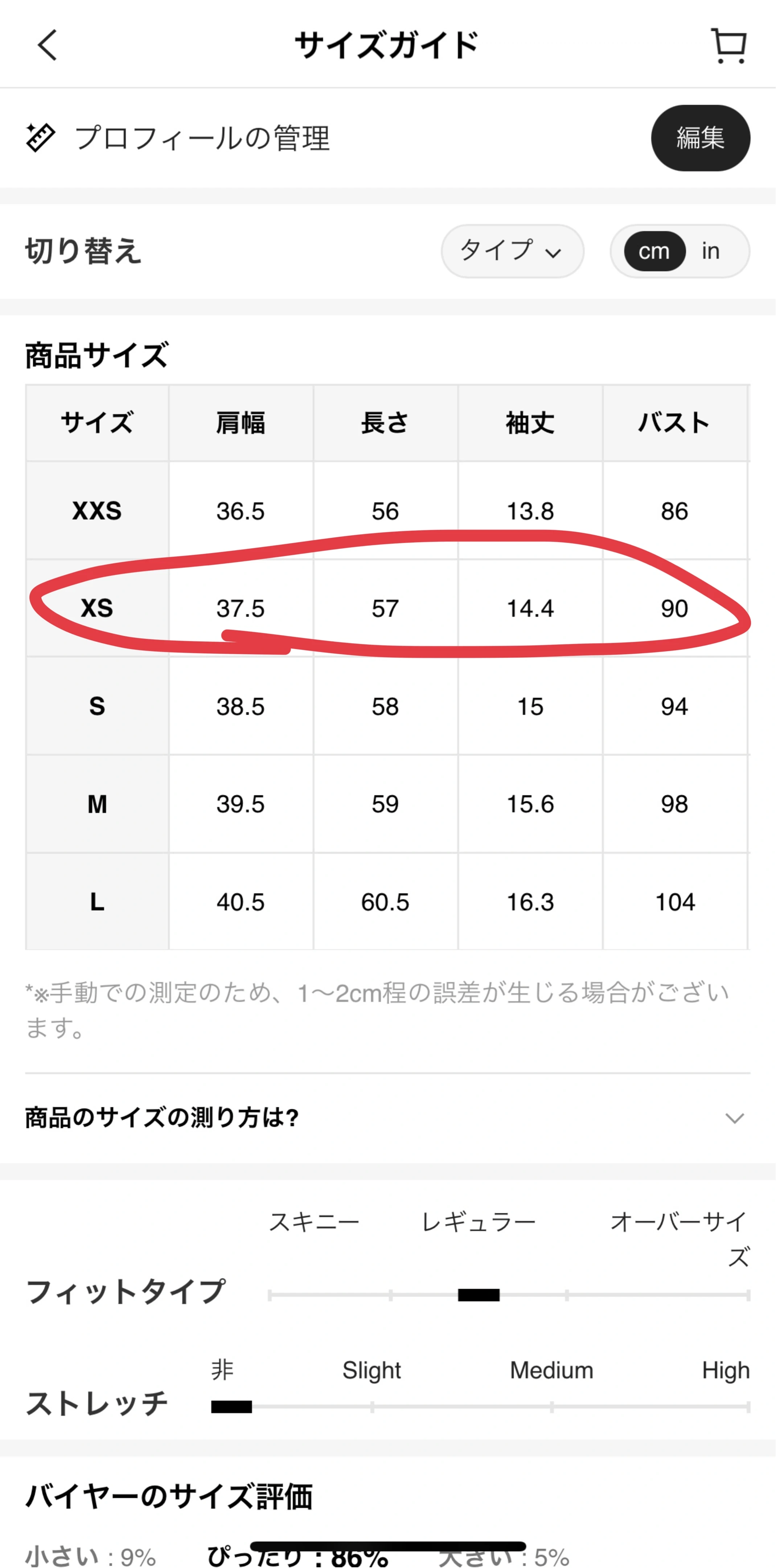Viewport: 776px width, 1568px height.
Task: Switch units to in
Action: coord(710,251)
